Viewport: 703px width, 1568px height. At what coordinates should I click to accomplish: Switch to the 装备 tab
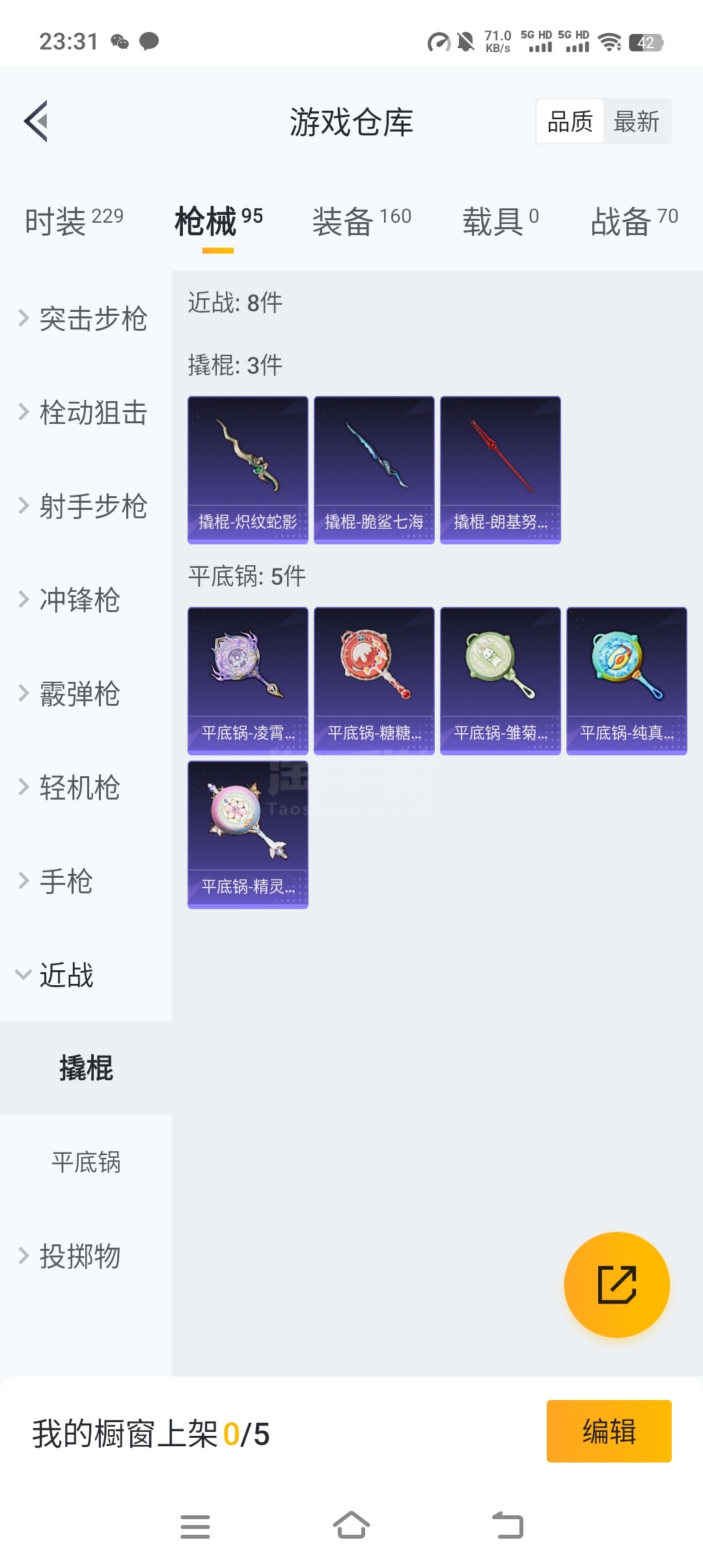[x=362, y=221]
